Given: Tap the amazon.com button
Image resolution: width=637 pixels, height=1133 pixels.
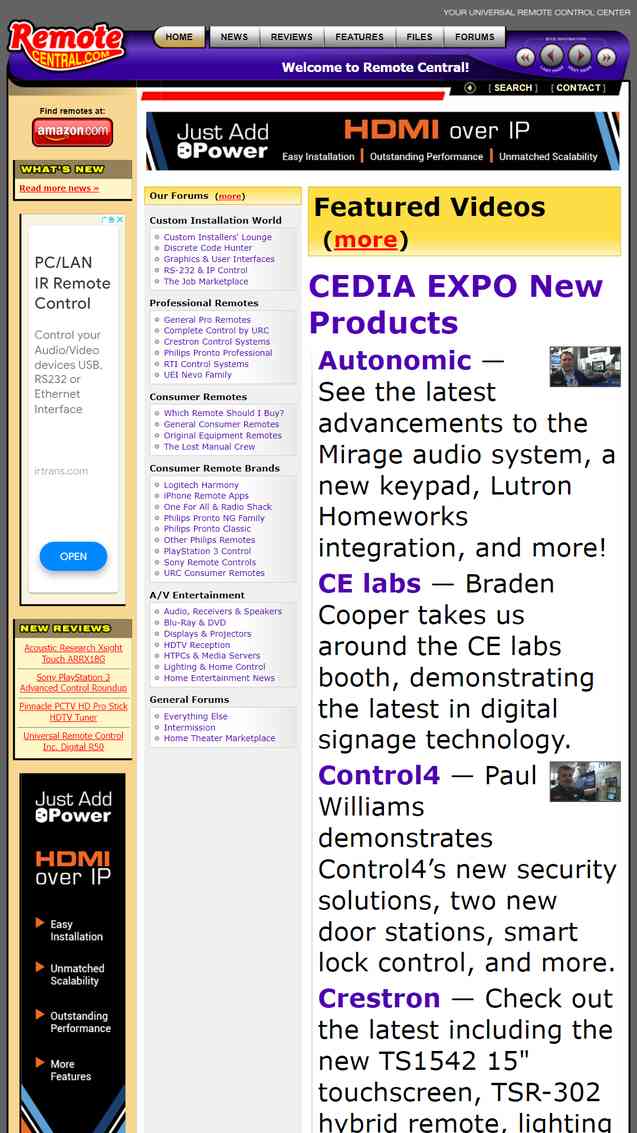Looking at the screenshot, I should coord(72,132).
